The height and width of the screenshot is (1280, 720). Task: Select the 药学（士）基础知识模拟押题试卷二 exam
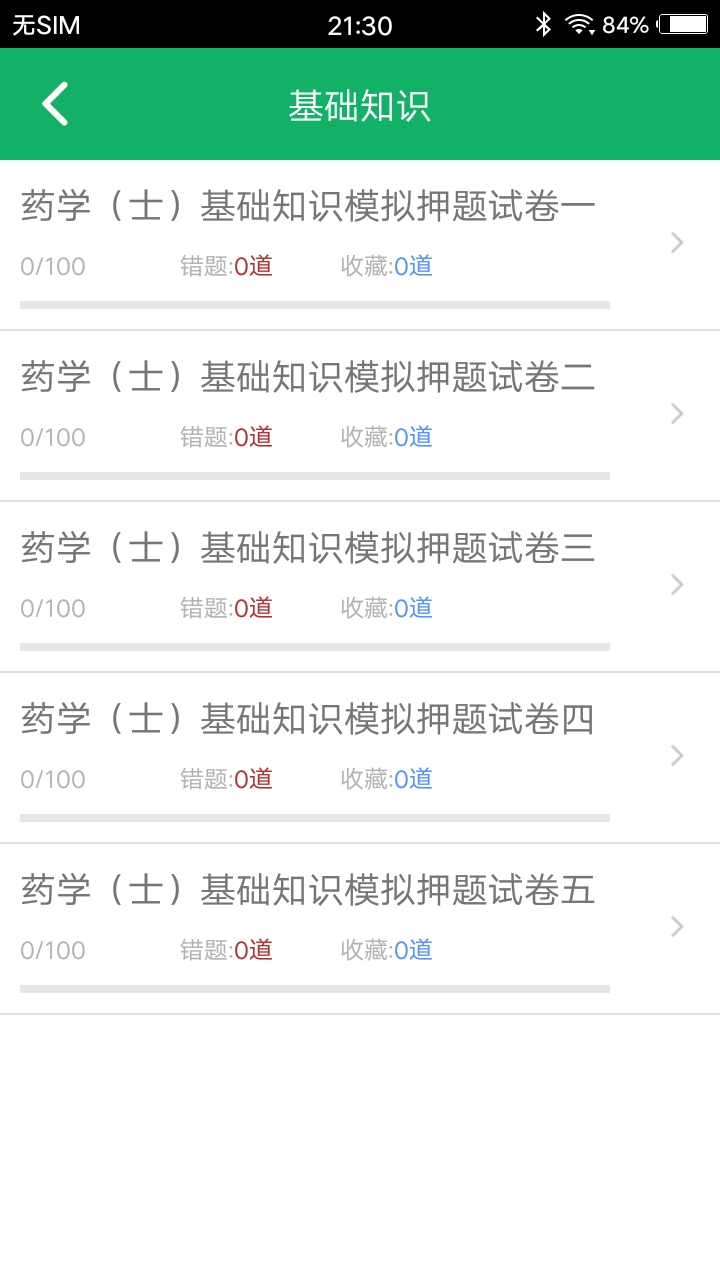coord(305,377)
